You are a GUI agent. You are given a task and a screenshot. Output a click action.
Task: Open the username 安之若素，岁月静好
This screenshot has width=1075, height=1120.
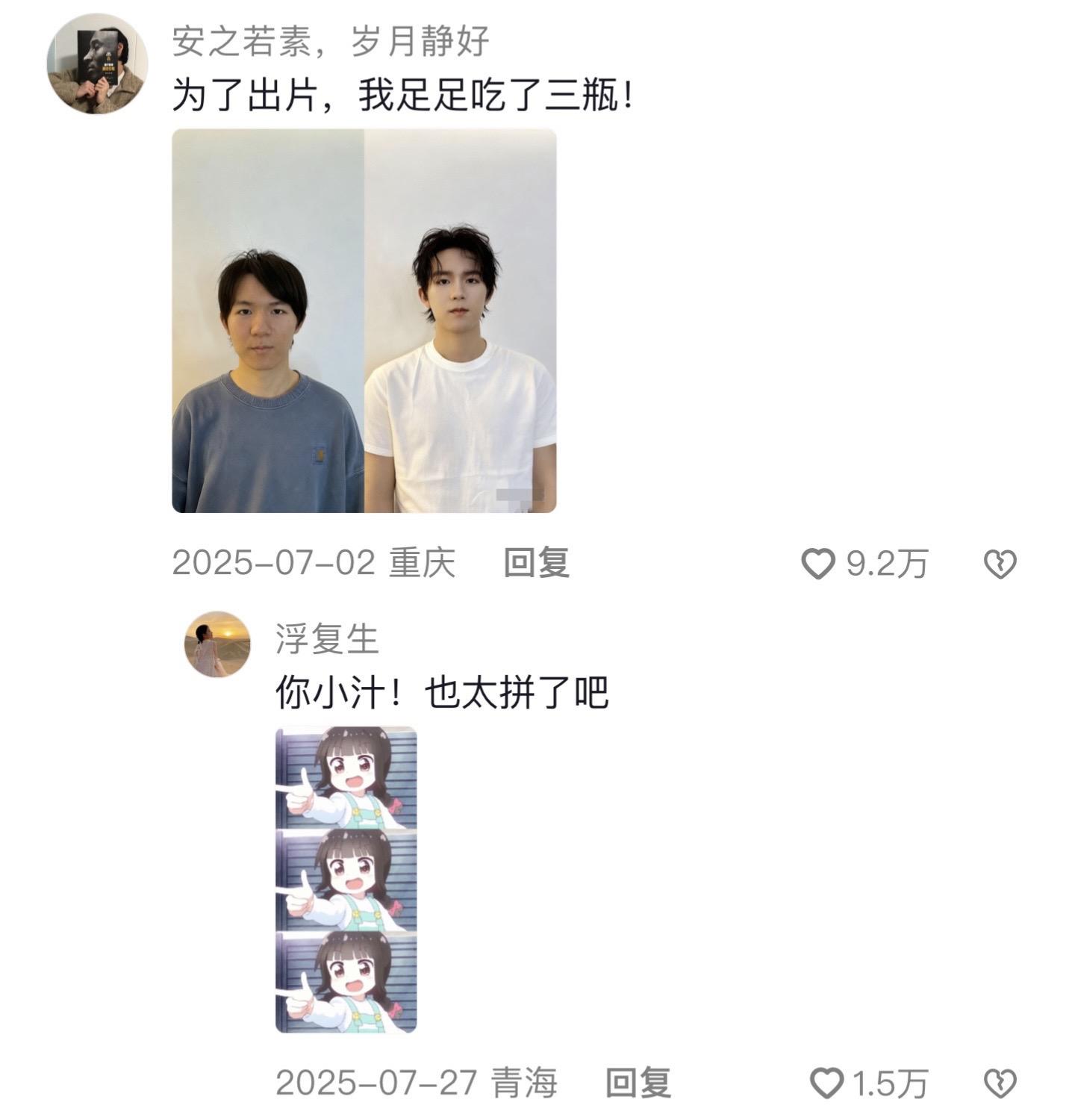tap(331, 40)
